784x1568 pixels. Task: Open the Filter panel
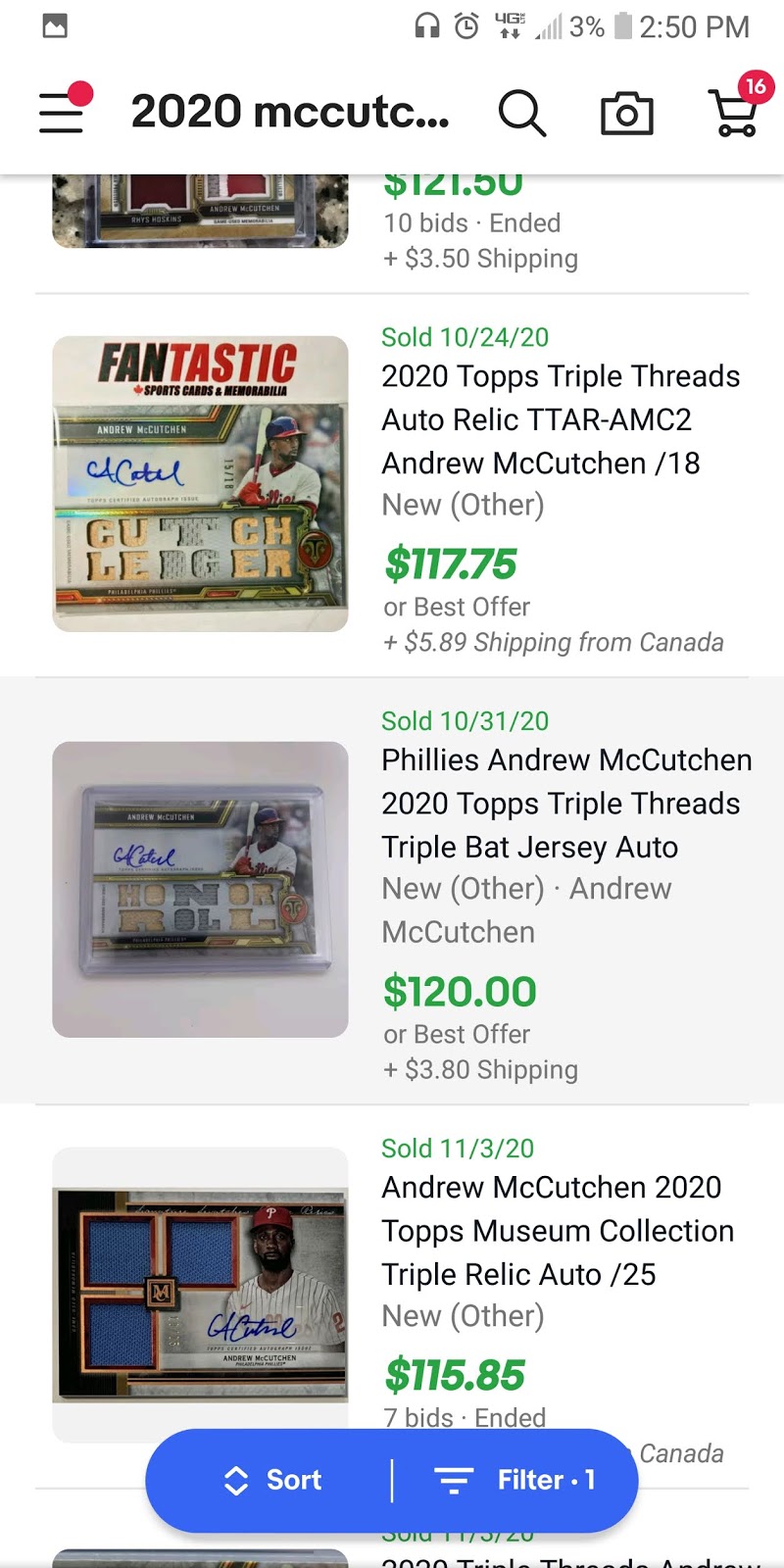coord(515,1480)
